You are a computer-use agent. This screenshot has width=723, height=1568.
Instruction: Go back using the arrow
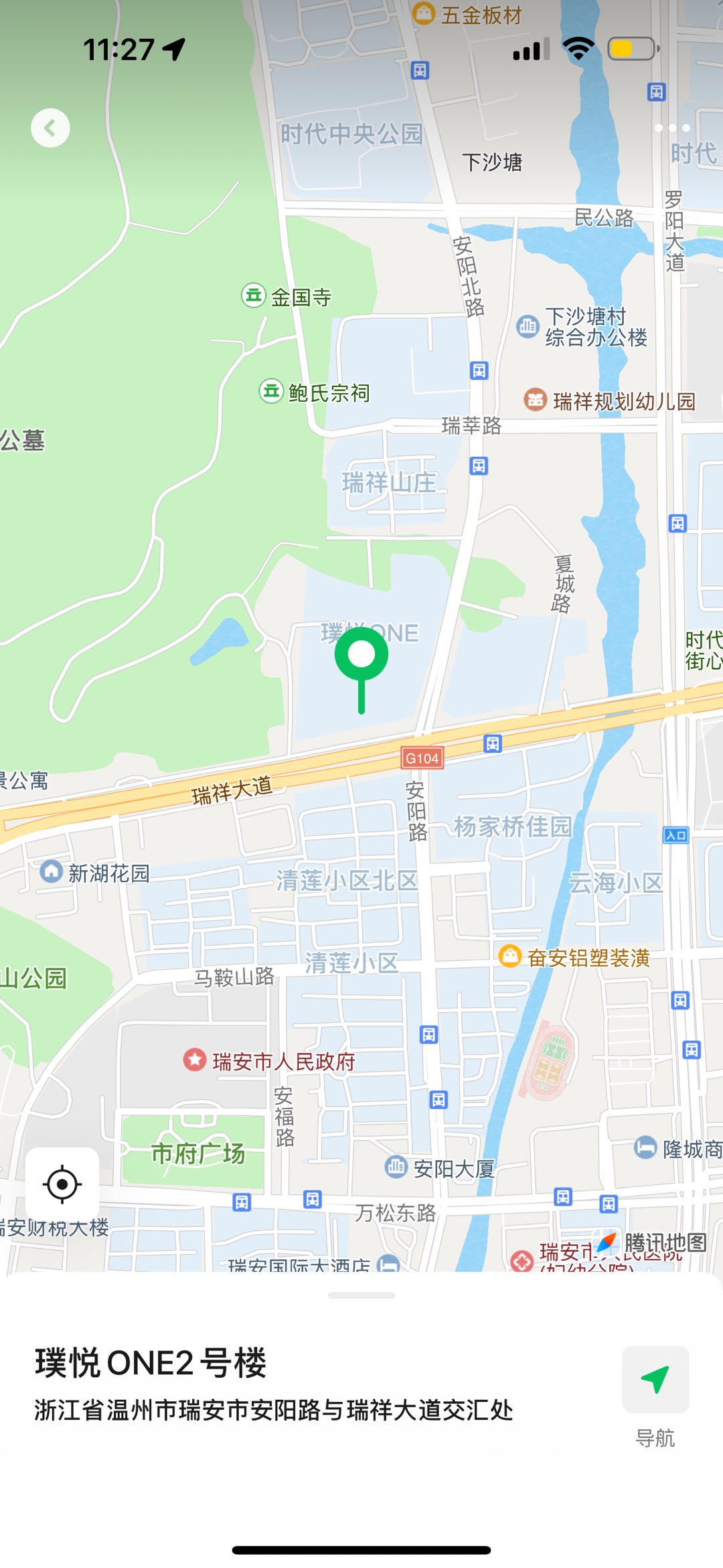(50, 127)
